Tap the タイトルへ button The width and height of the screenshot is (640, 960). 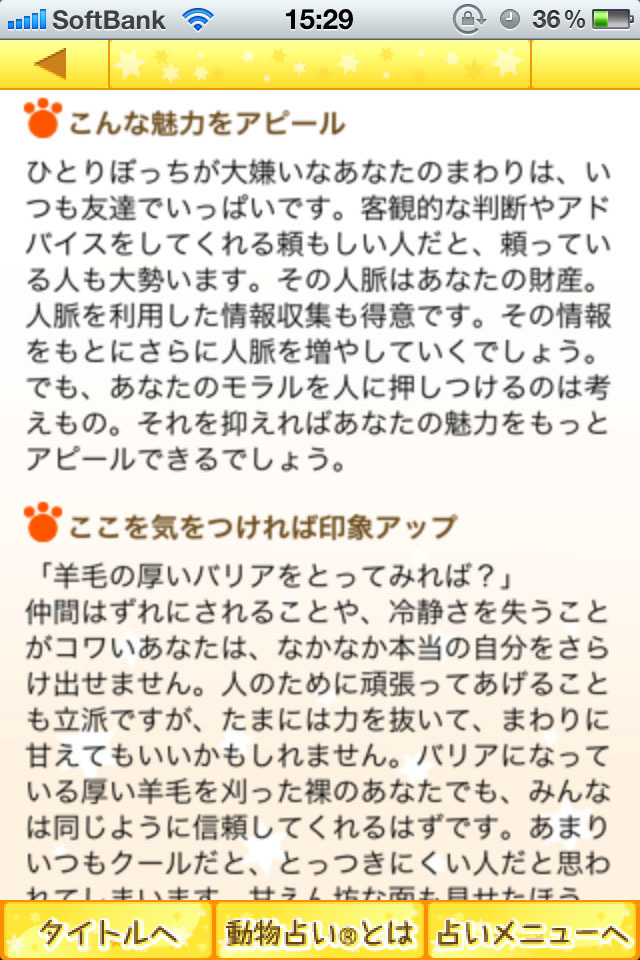pyautogui.click(x=107, y=930)
